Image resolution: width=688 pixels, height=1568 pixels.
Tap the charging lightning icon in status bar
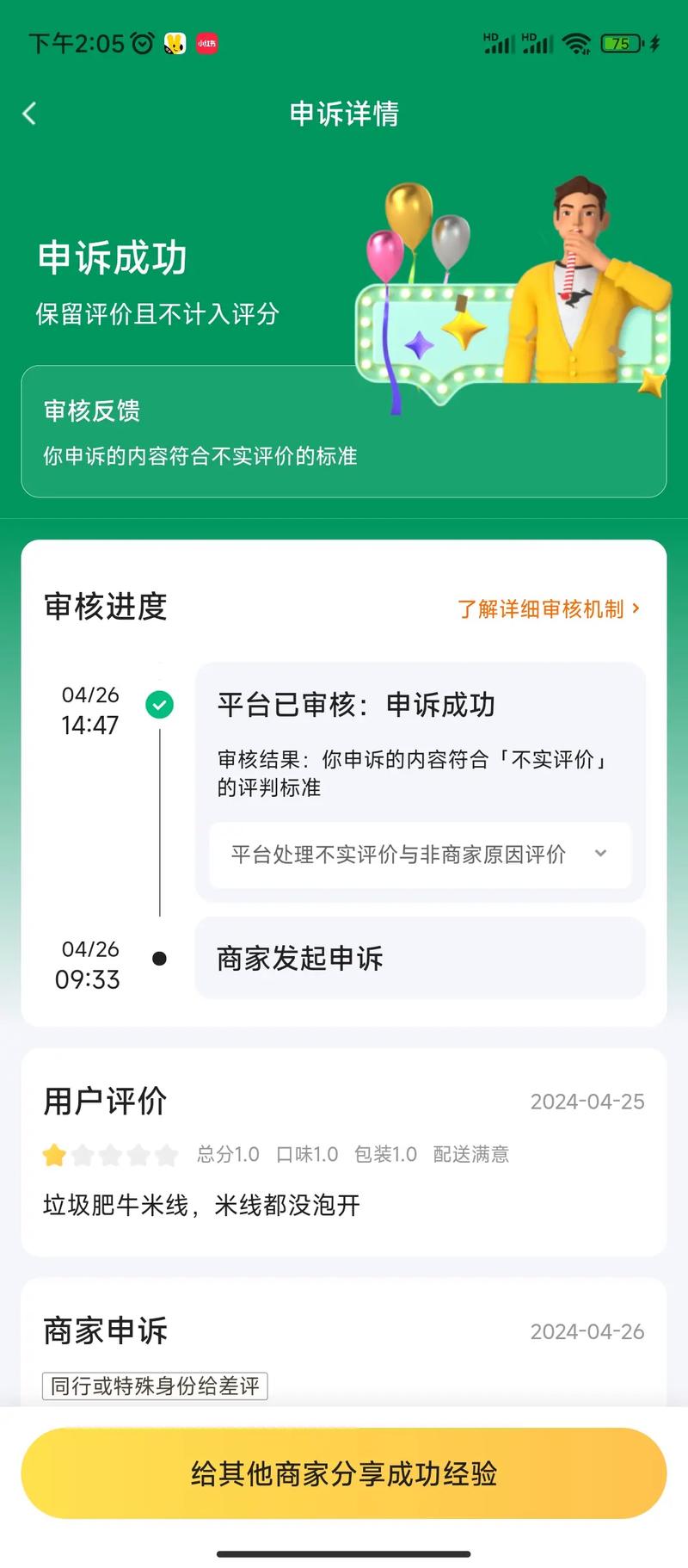(x=655, y=42)
